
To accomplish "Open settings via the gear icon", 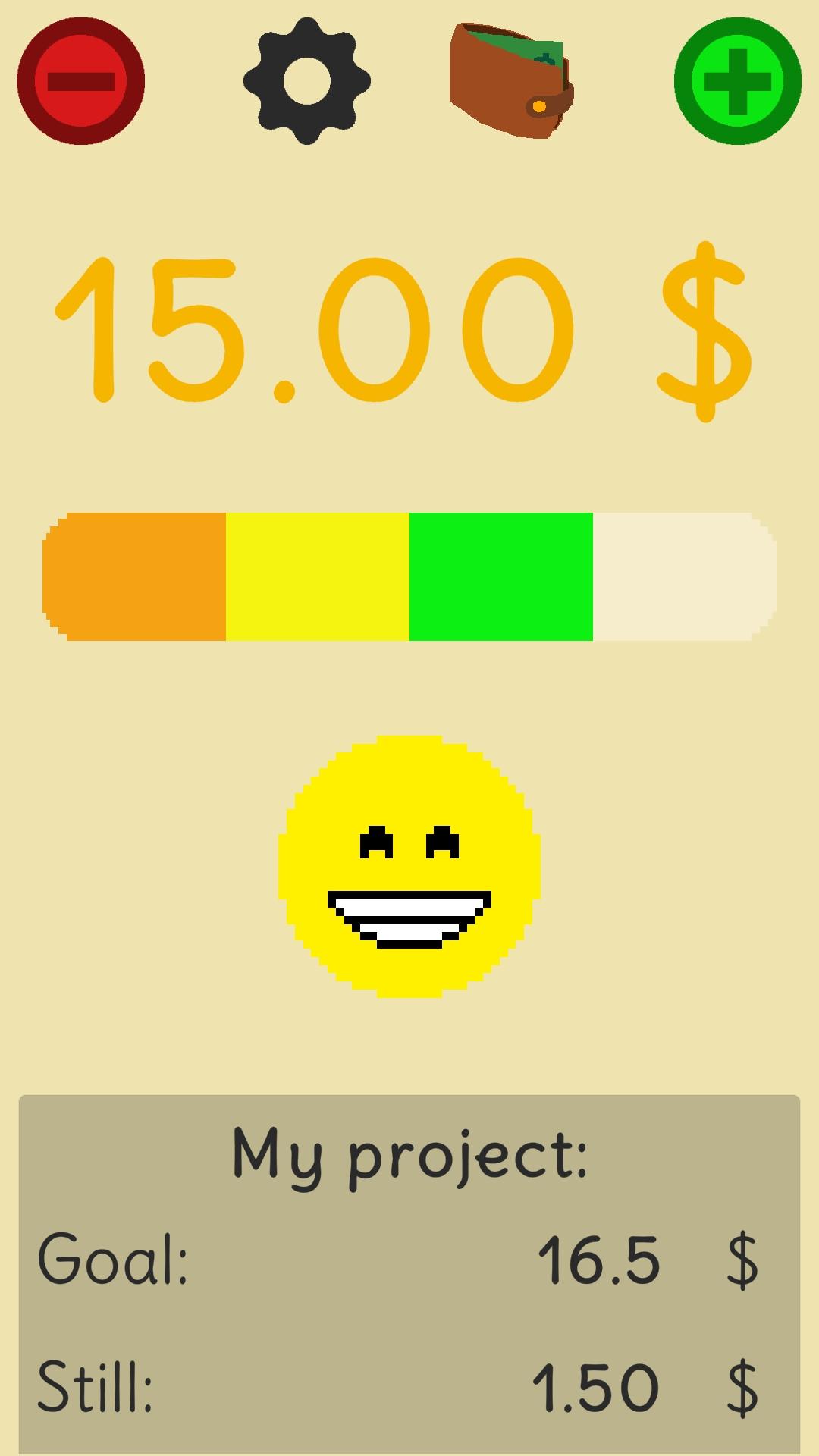I will pyautogui.click(x=306, y=81).
